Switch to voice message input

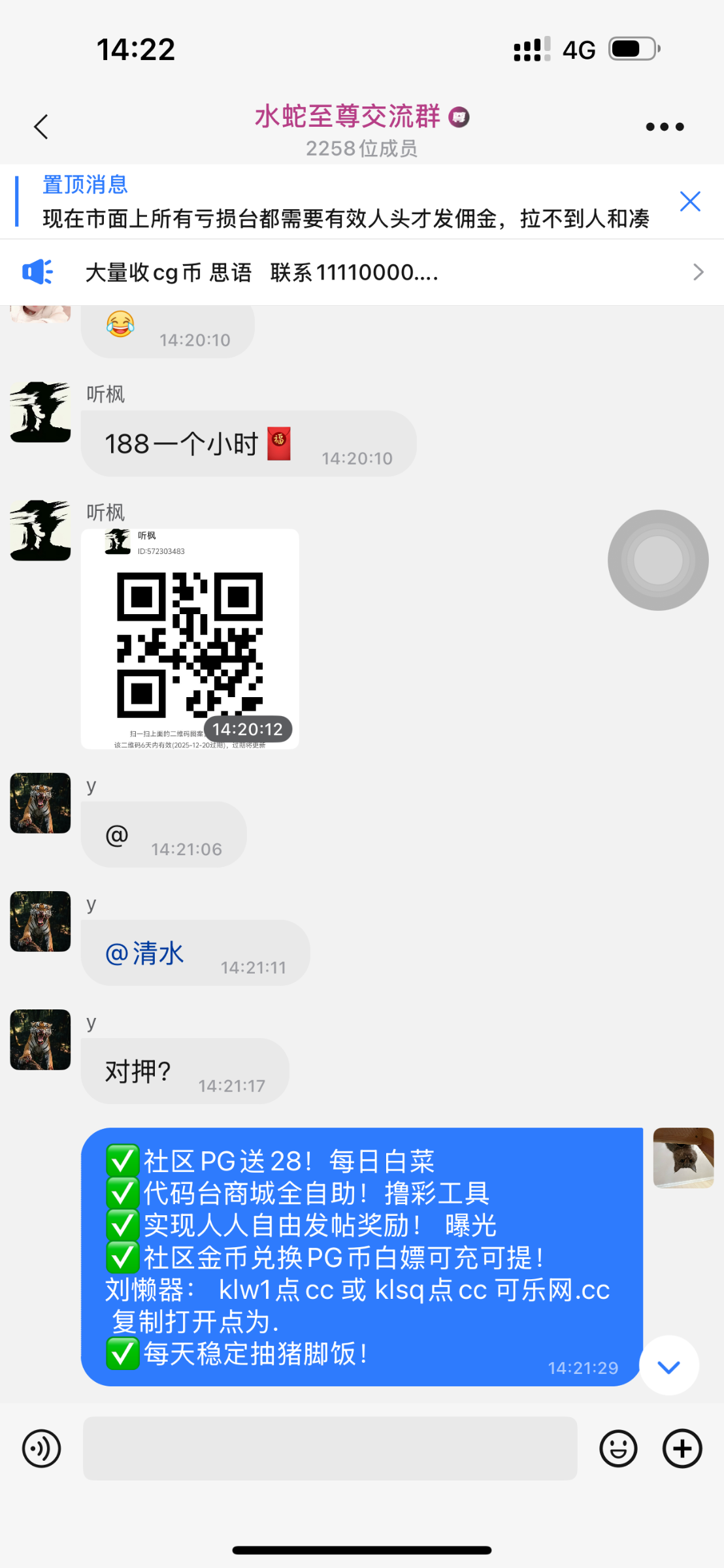pyautogui.click(x=41, y=1448)
